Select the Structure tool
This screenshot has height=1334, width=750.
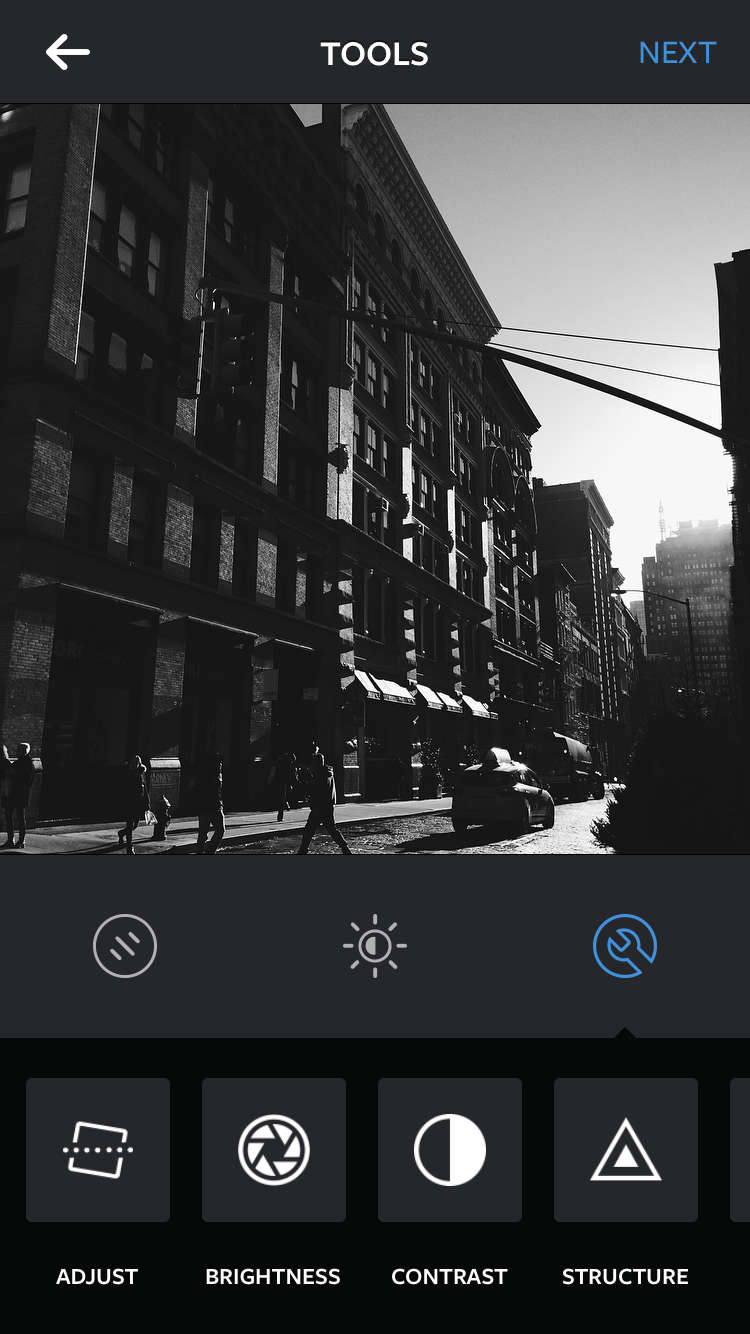pyautogui.click(x=626, y=1150)
